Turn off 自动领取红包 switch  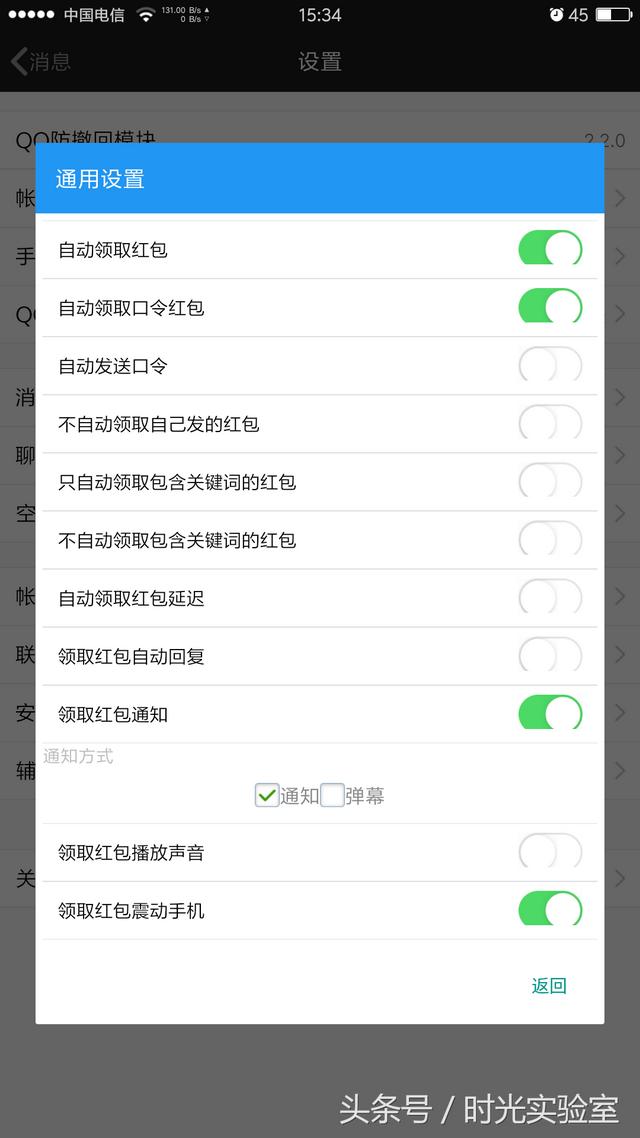coord(550,250)
